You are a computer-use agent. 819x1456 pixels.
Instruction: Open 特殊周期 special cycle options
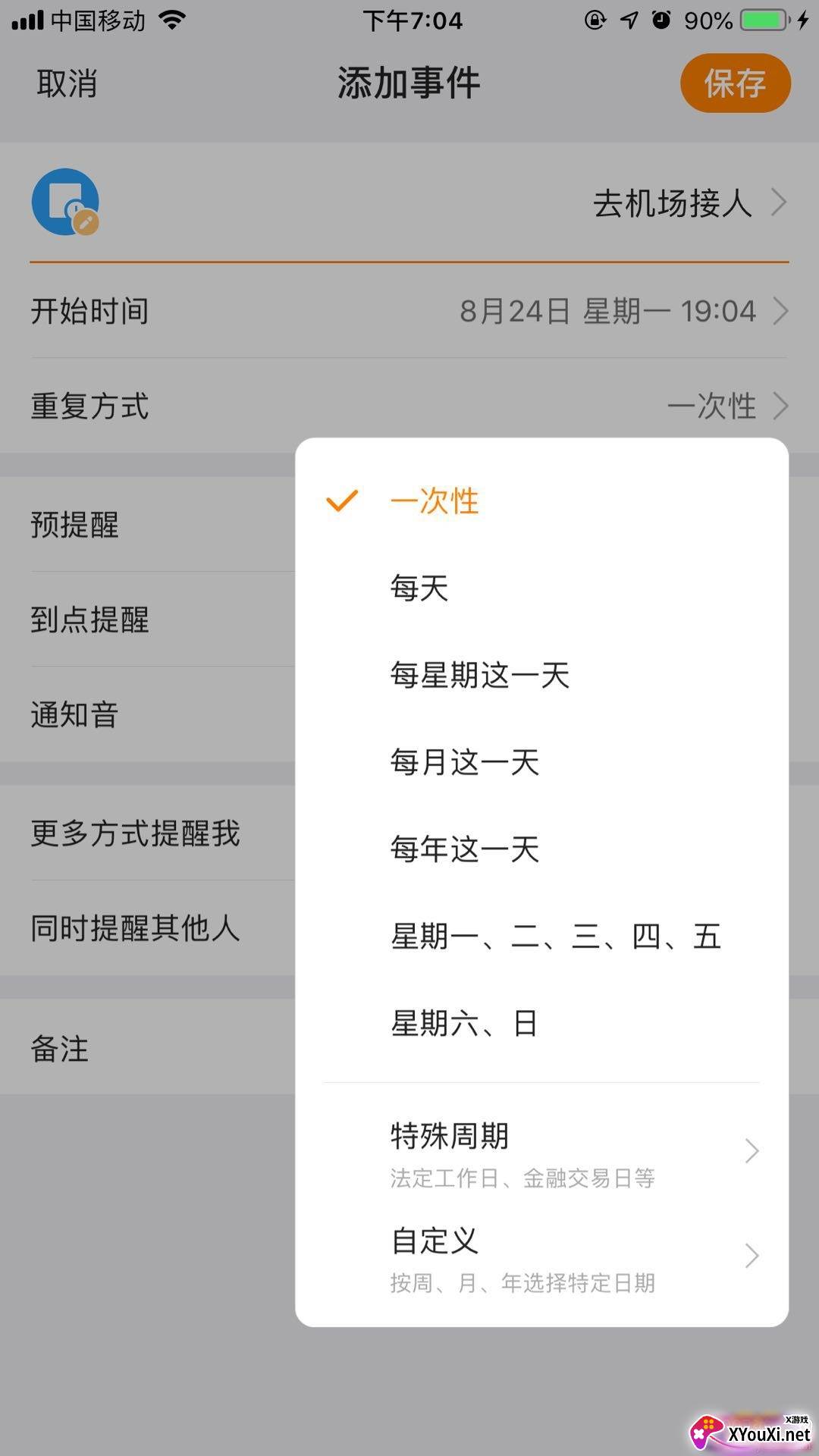tap(541, 1151)
